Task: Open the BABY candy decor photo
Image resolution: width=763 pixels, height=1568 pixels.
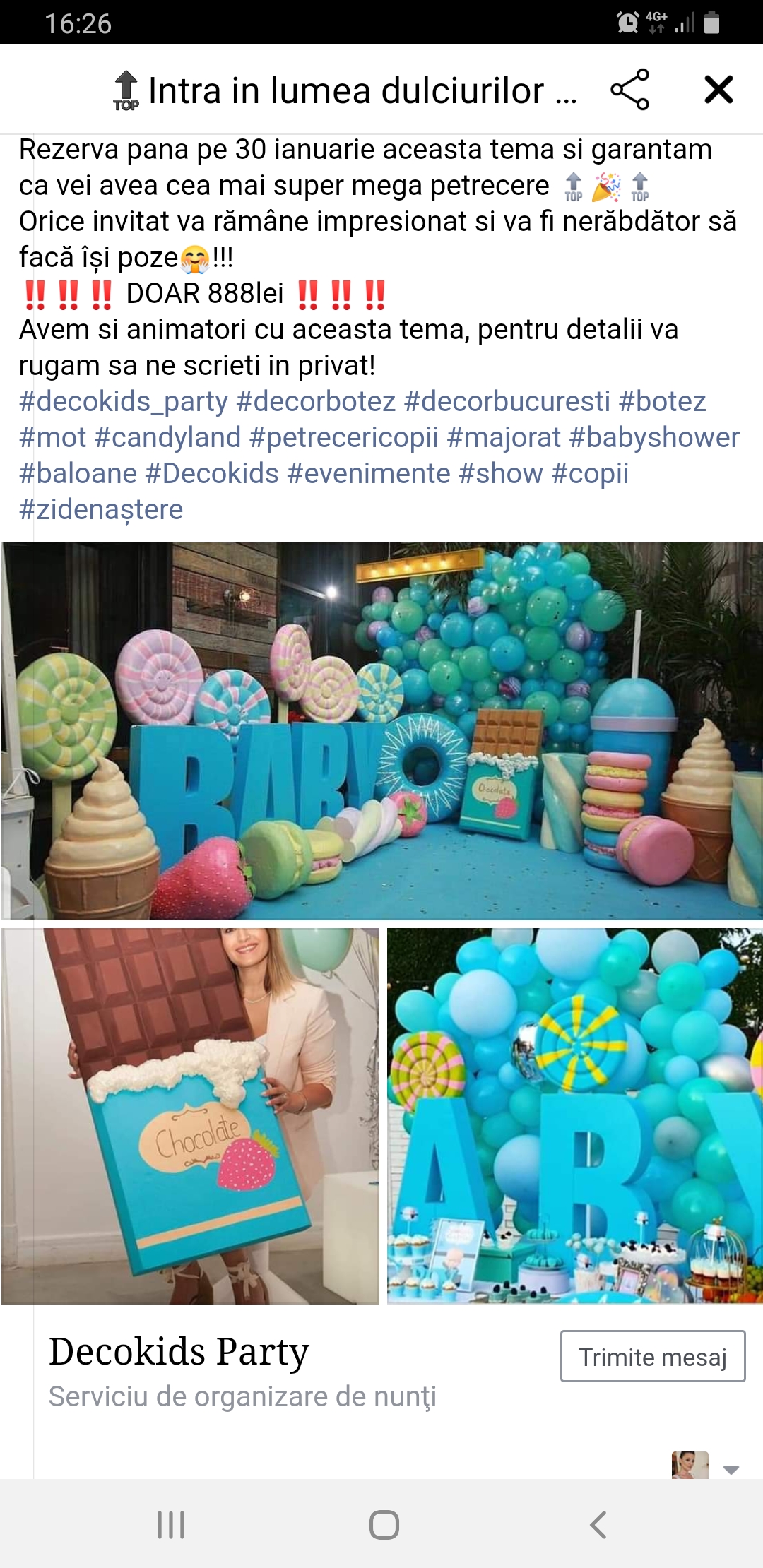Action: (381, 731)
